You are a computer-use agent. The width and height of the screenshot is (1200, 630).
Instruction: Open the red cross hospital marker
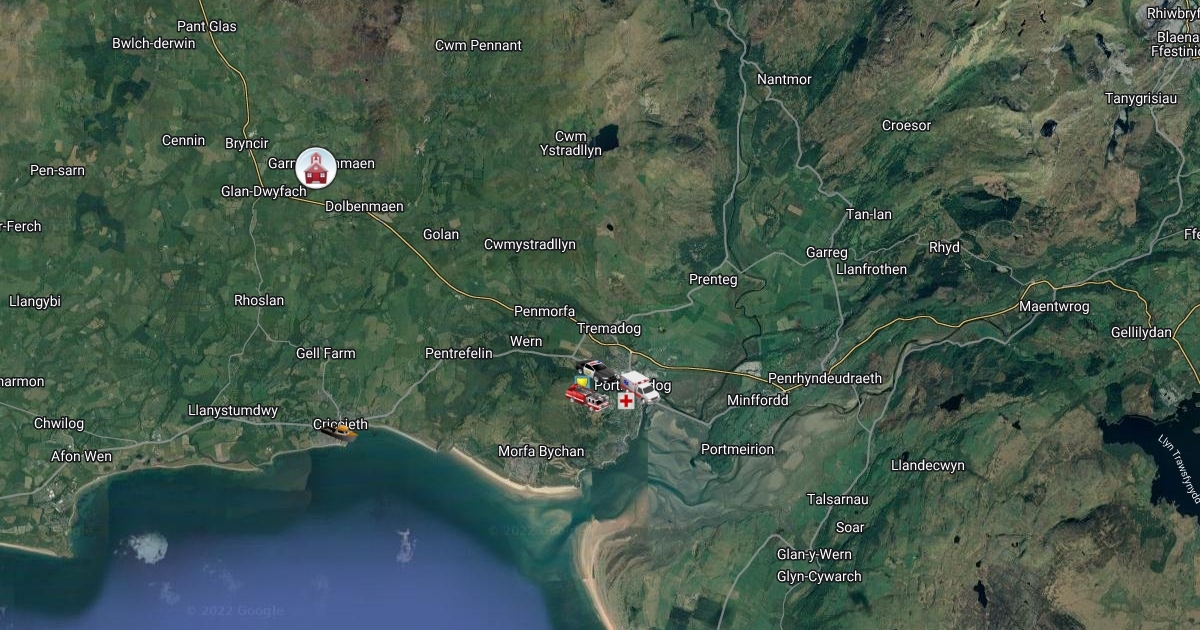626,400
